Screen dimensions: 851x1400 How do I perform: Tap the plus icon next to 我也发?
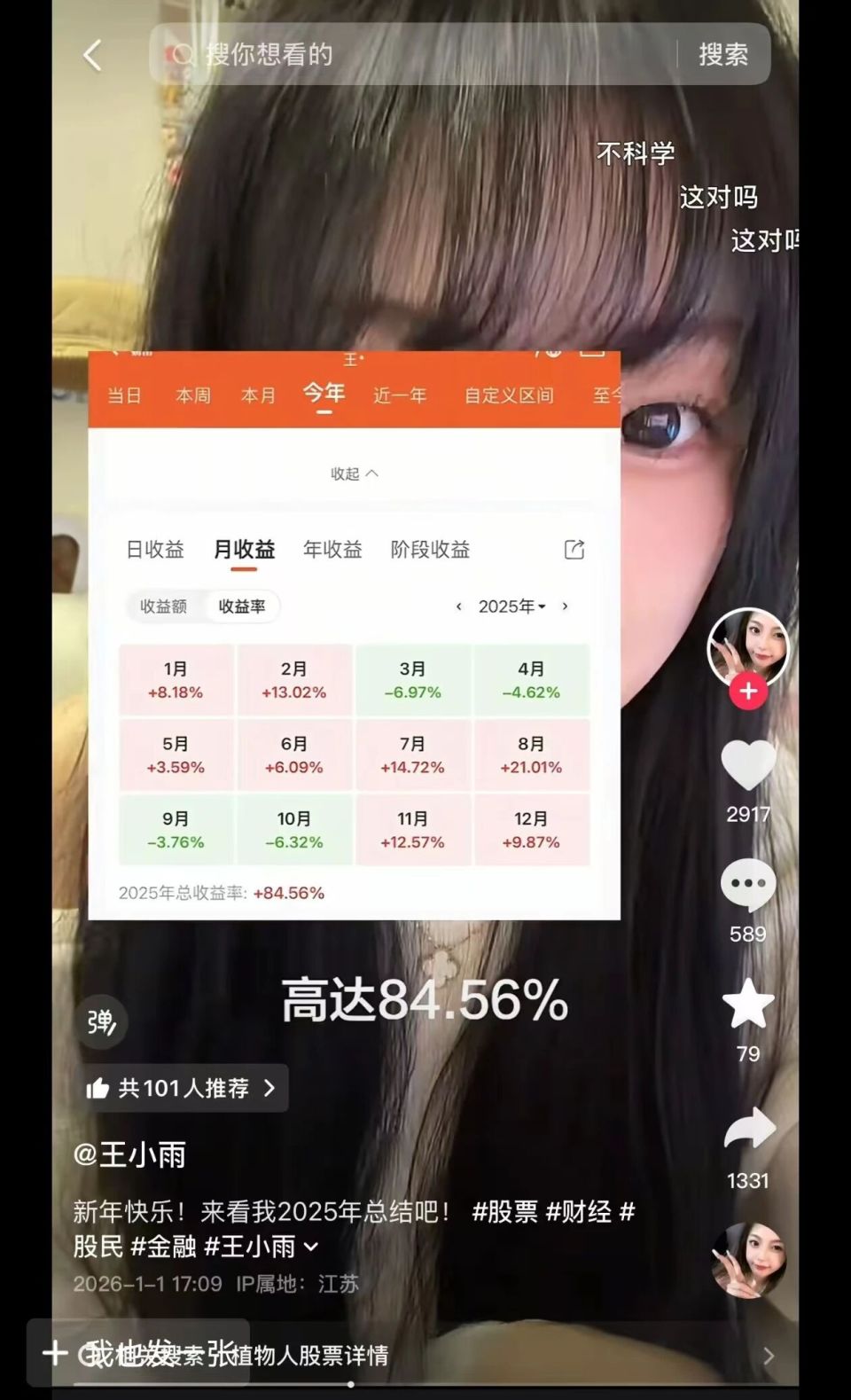[55, 1353]
